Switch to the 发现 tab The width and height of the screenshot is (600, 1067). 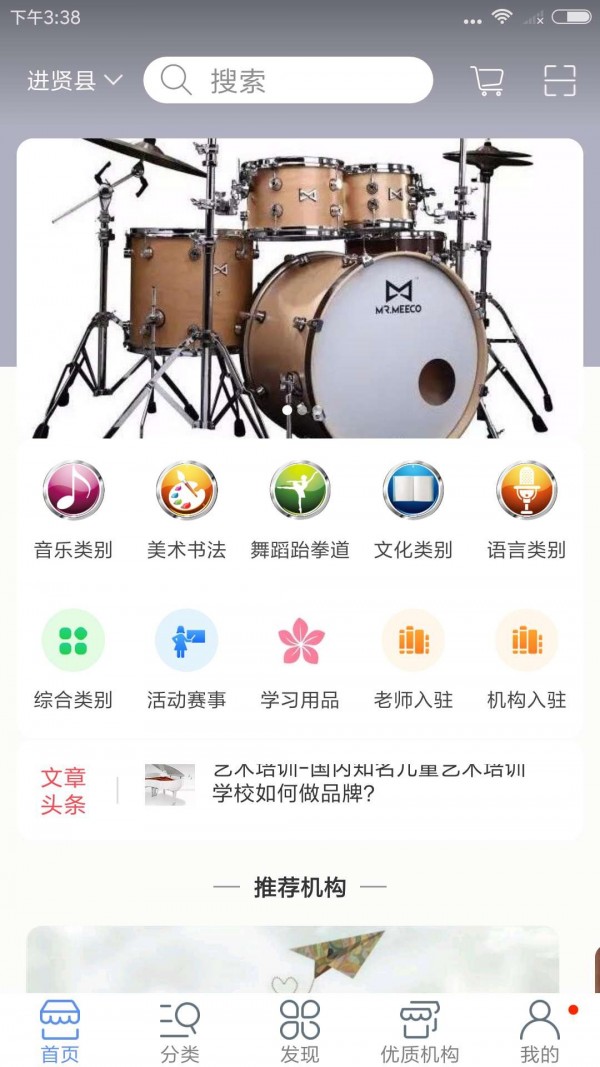pos(300,1032)
